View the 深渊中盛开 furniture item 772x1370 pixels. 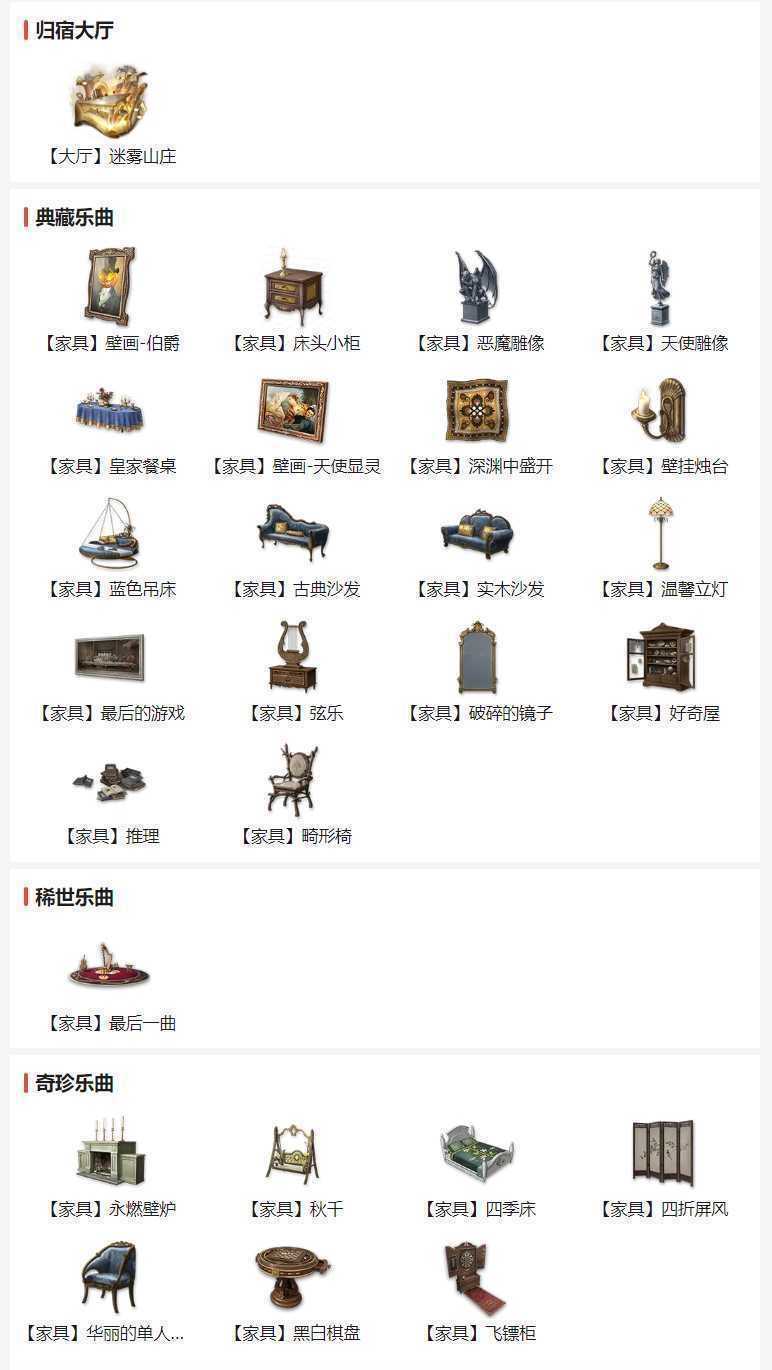pyautogui.click(x=477, y=410)
